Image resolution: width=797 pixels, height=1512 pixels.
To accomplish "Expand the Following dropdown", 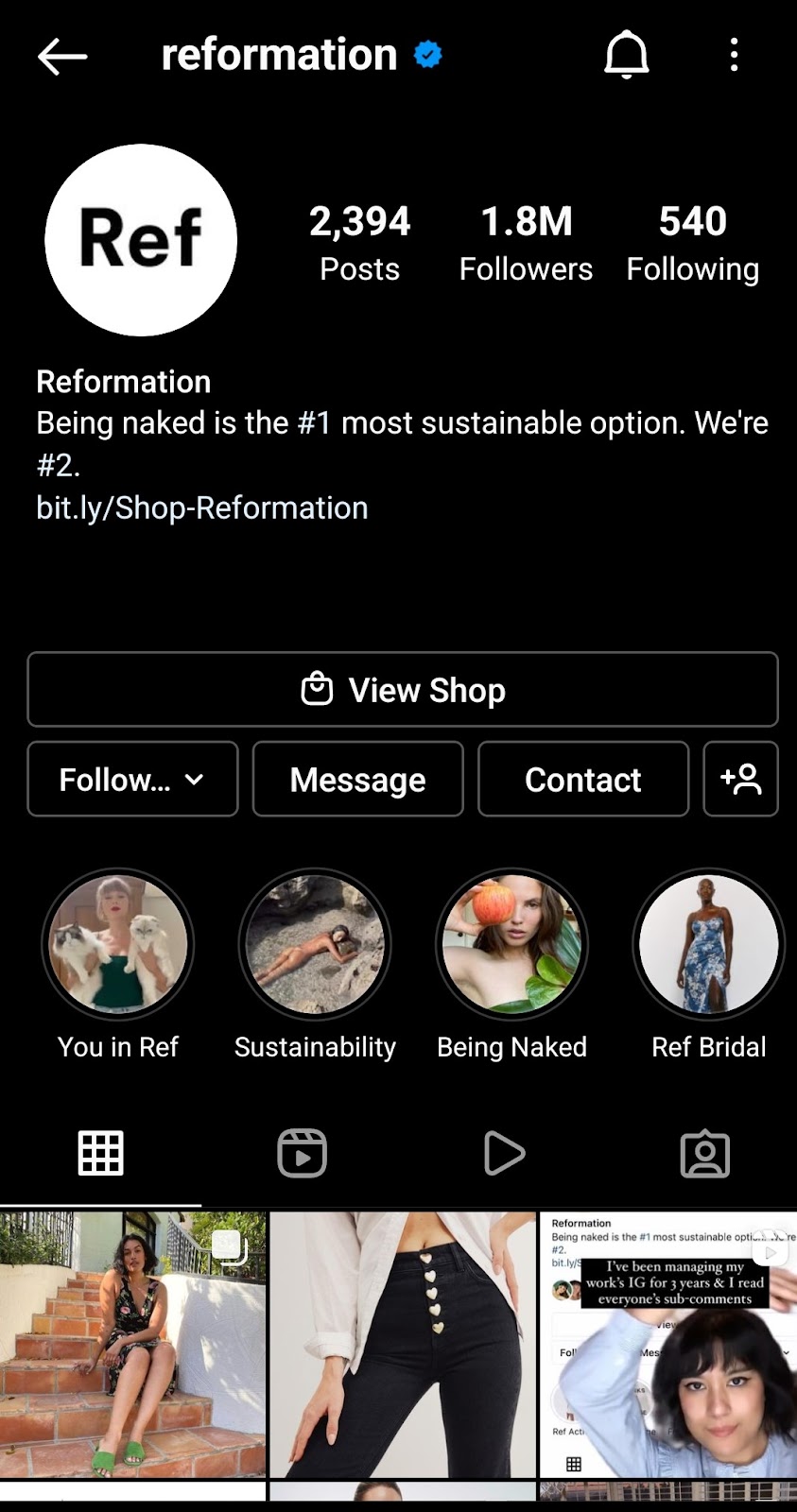I will pyautogui.click(x=132, y=779).
